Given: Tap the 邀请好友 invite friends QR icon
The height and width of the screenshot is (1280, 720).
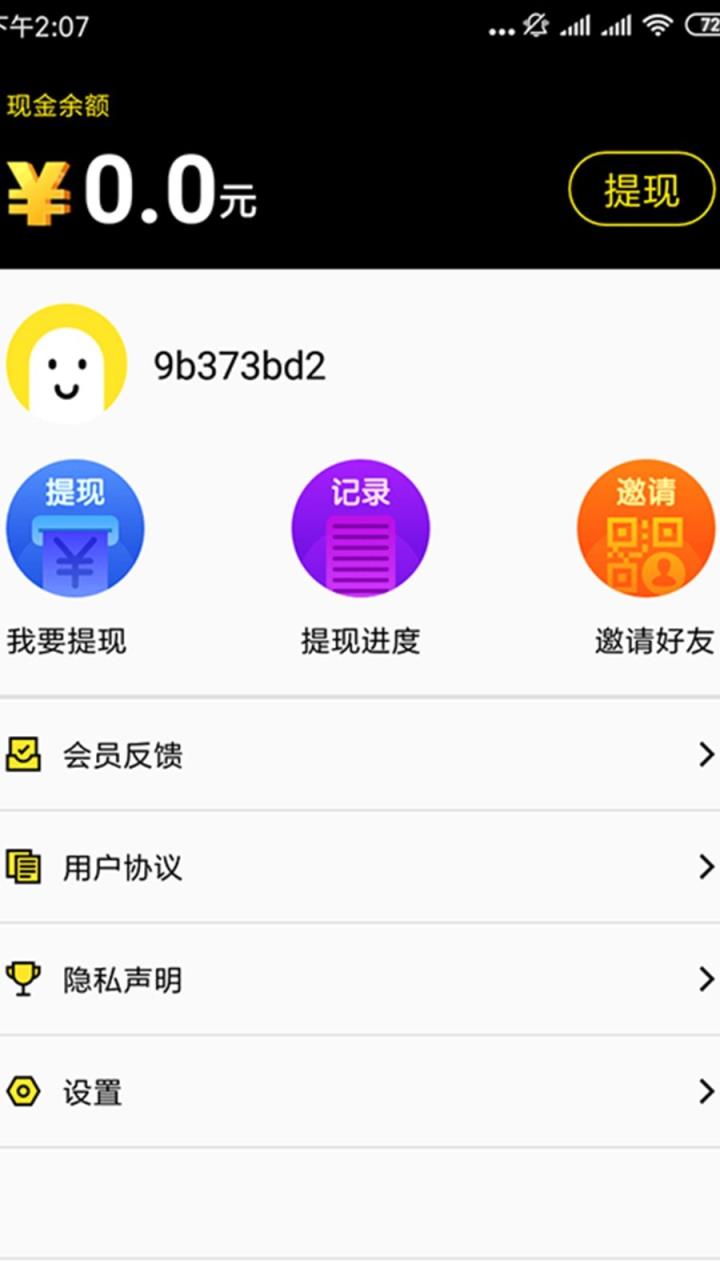Looking at the screenshot, I should (x=645, y=528).
